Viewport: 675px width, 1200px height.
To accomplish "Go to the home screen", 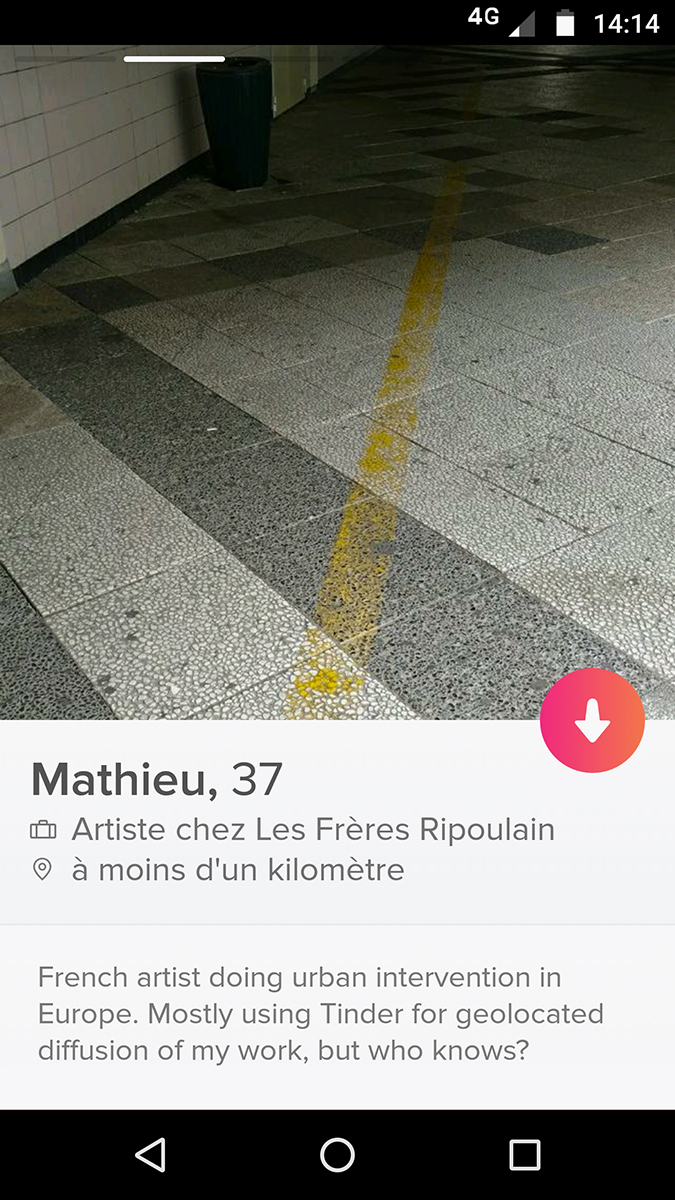I will pos(337,1155).
